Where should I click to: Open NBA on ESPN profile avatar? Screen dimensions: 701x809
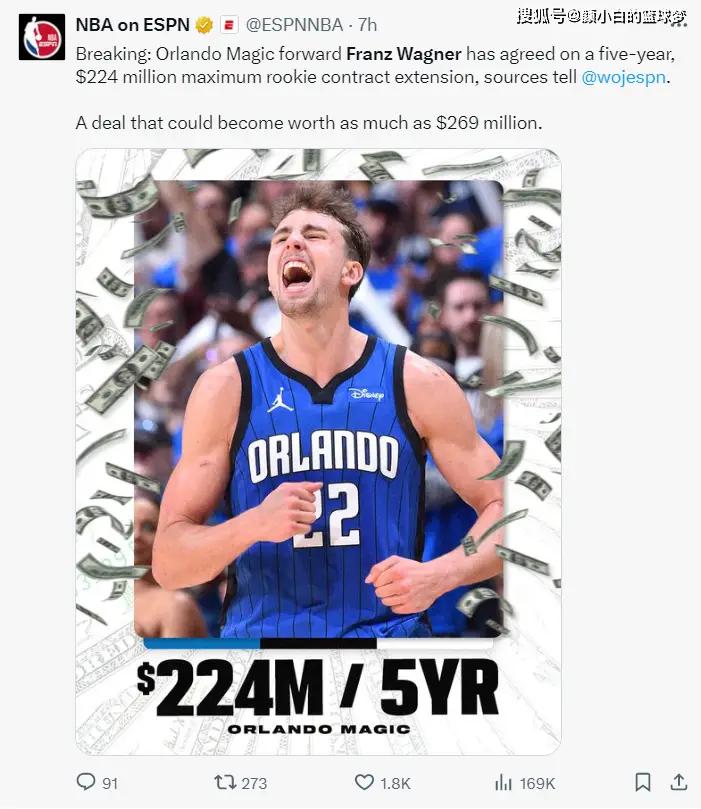[40, 36]
